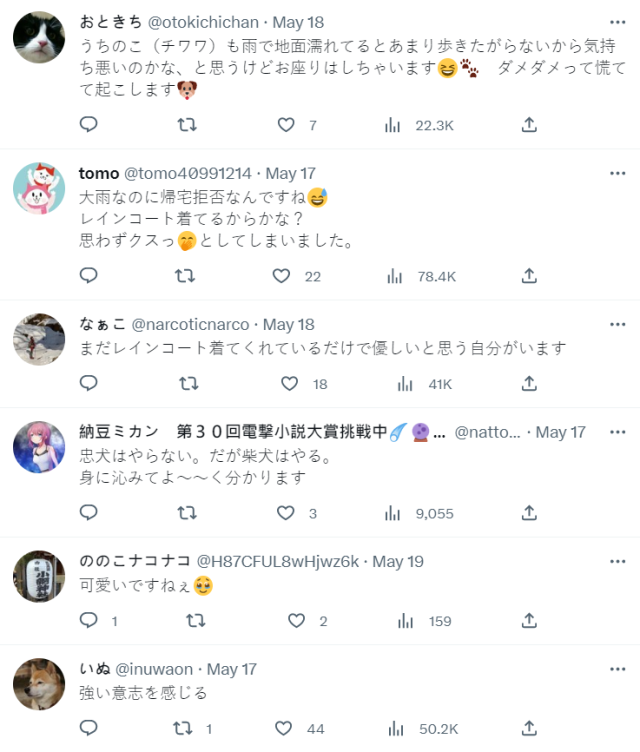Repost tomo's comment

pos(185,276)
